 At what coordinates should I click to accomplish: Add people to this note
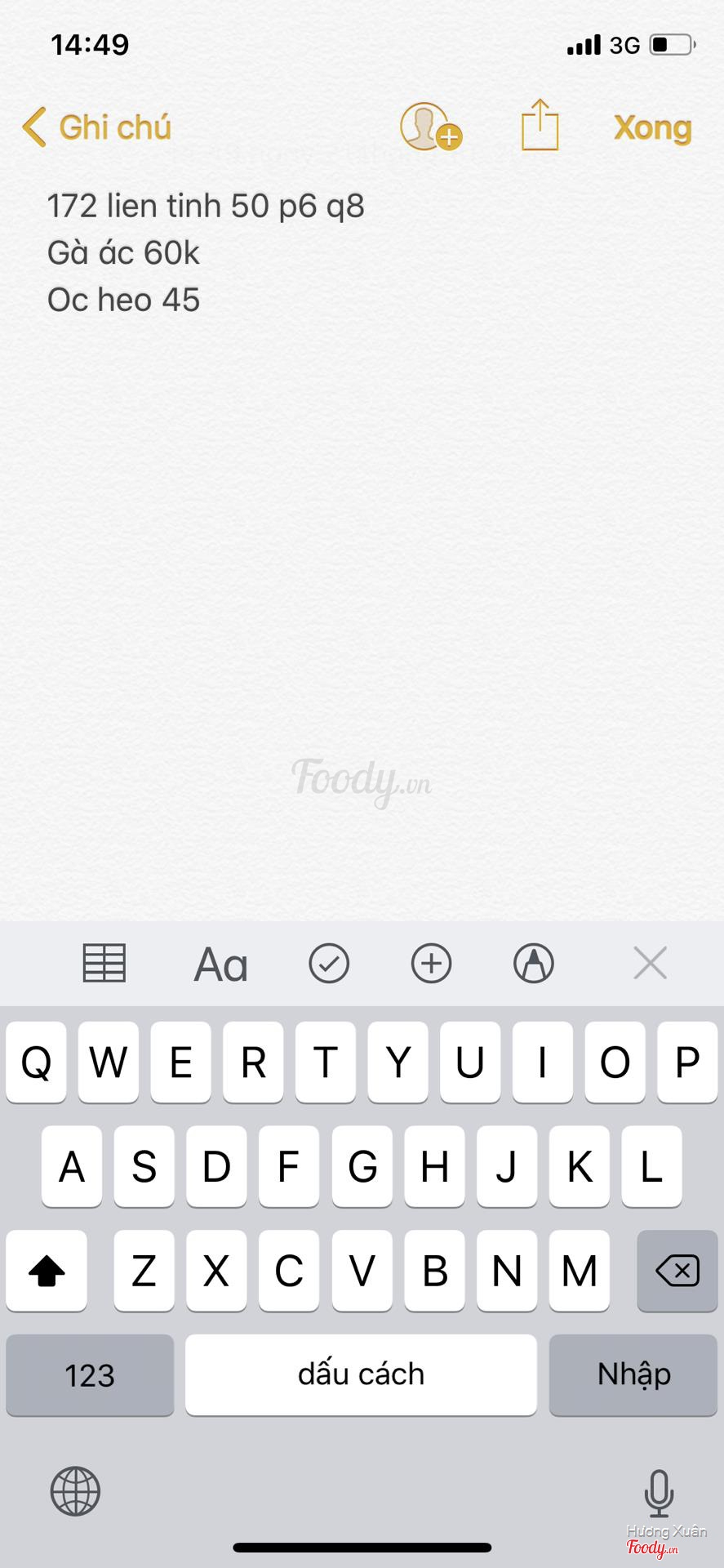[429, 127]
